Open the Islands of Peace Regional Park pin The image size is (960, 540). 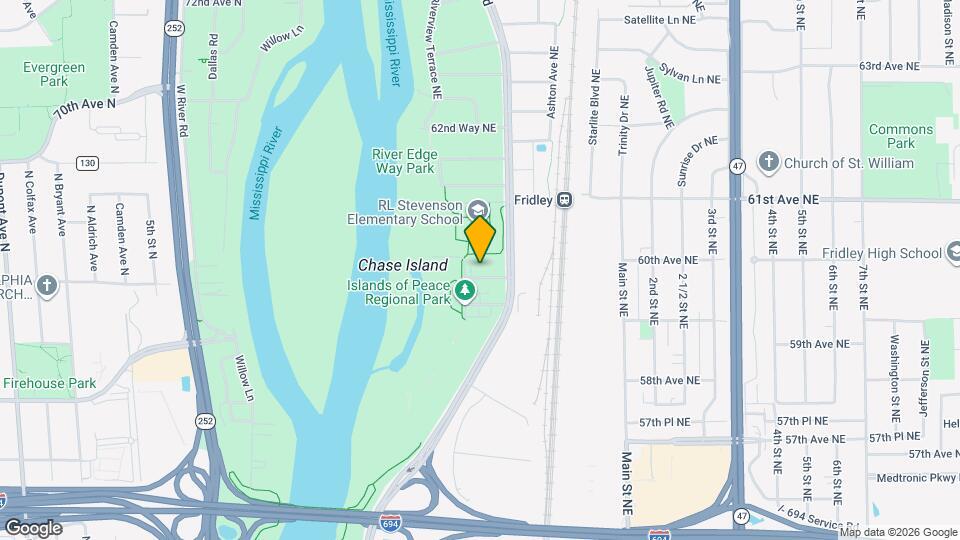coord(465,291)
